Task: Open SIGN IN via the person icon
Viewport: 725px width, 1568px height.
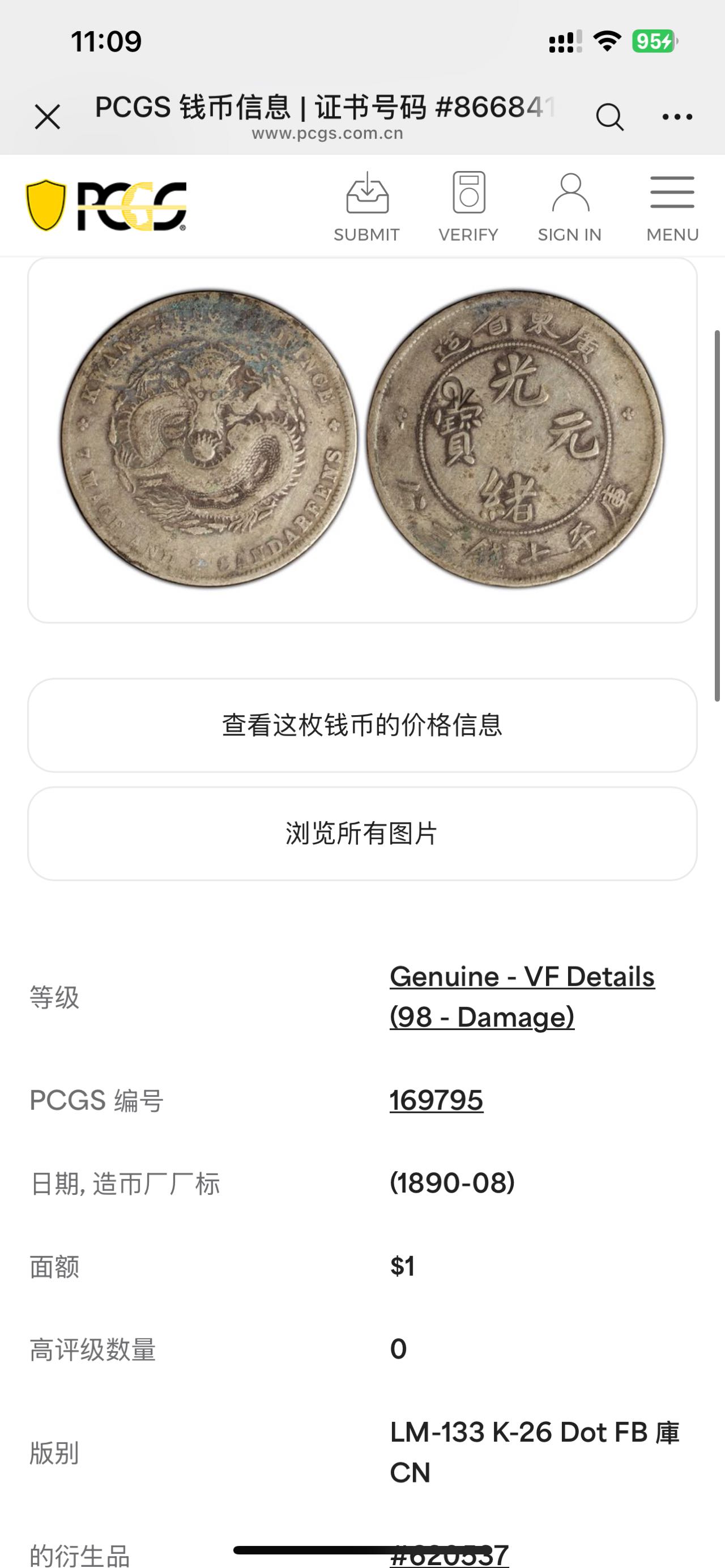Action: point(569,206)
